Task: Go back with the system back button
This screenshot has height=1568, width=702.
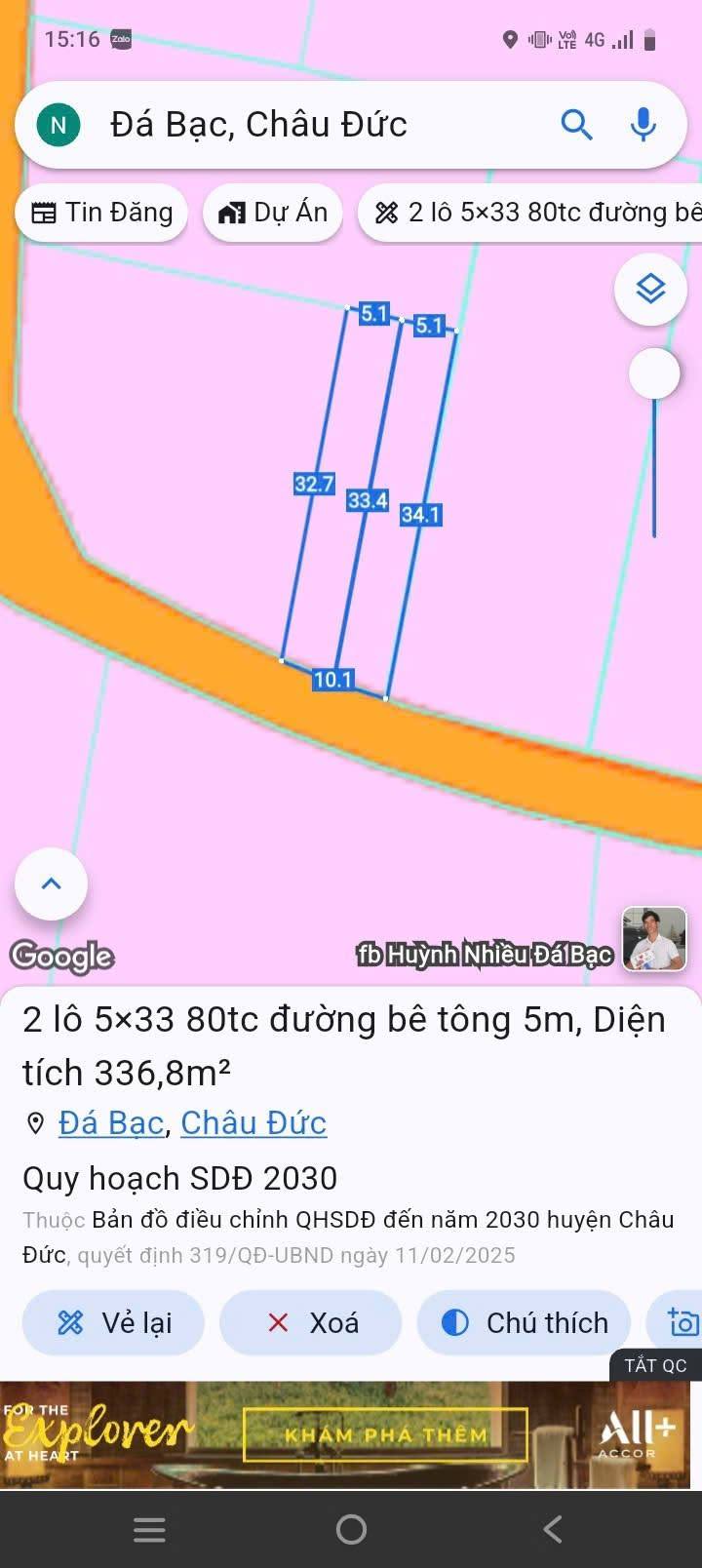Action: click(x=553, y=1529)
